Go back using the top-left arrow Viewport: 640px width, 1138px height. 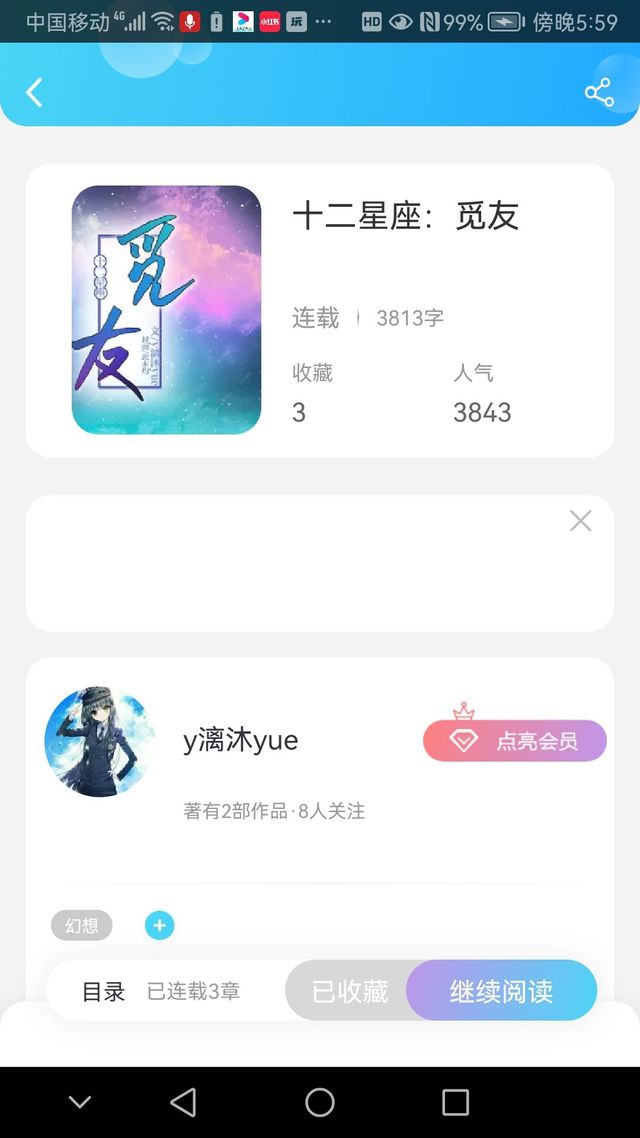pyautogui.click(x=34, y=93)
